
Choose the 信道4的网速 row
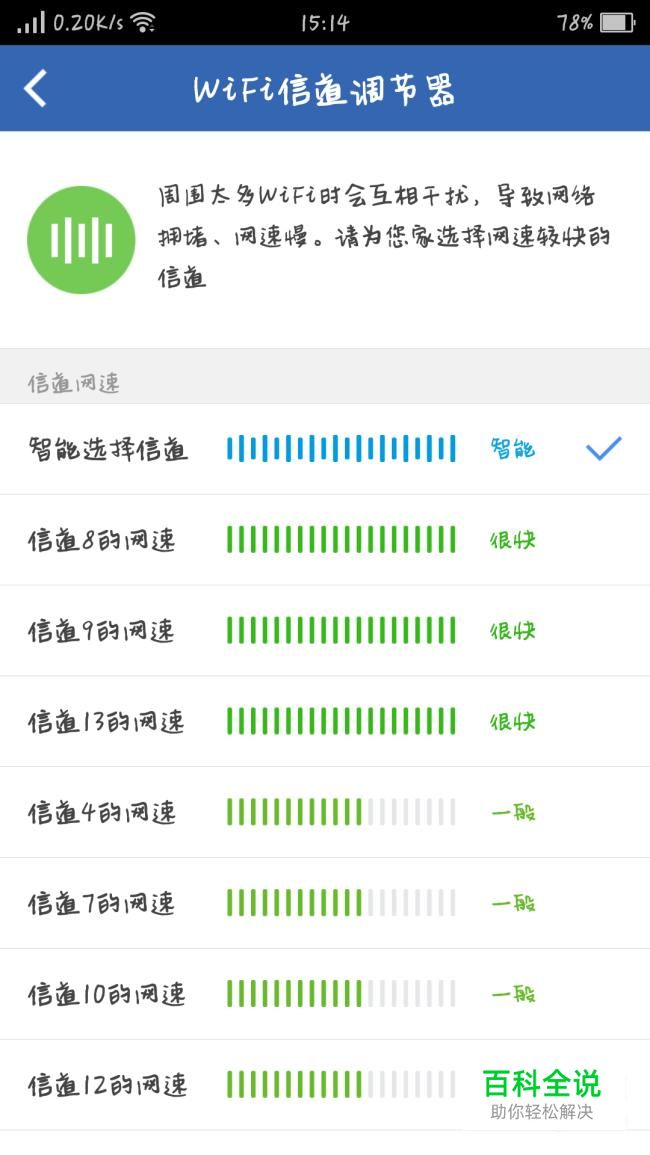tap(325, 812)
